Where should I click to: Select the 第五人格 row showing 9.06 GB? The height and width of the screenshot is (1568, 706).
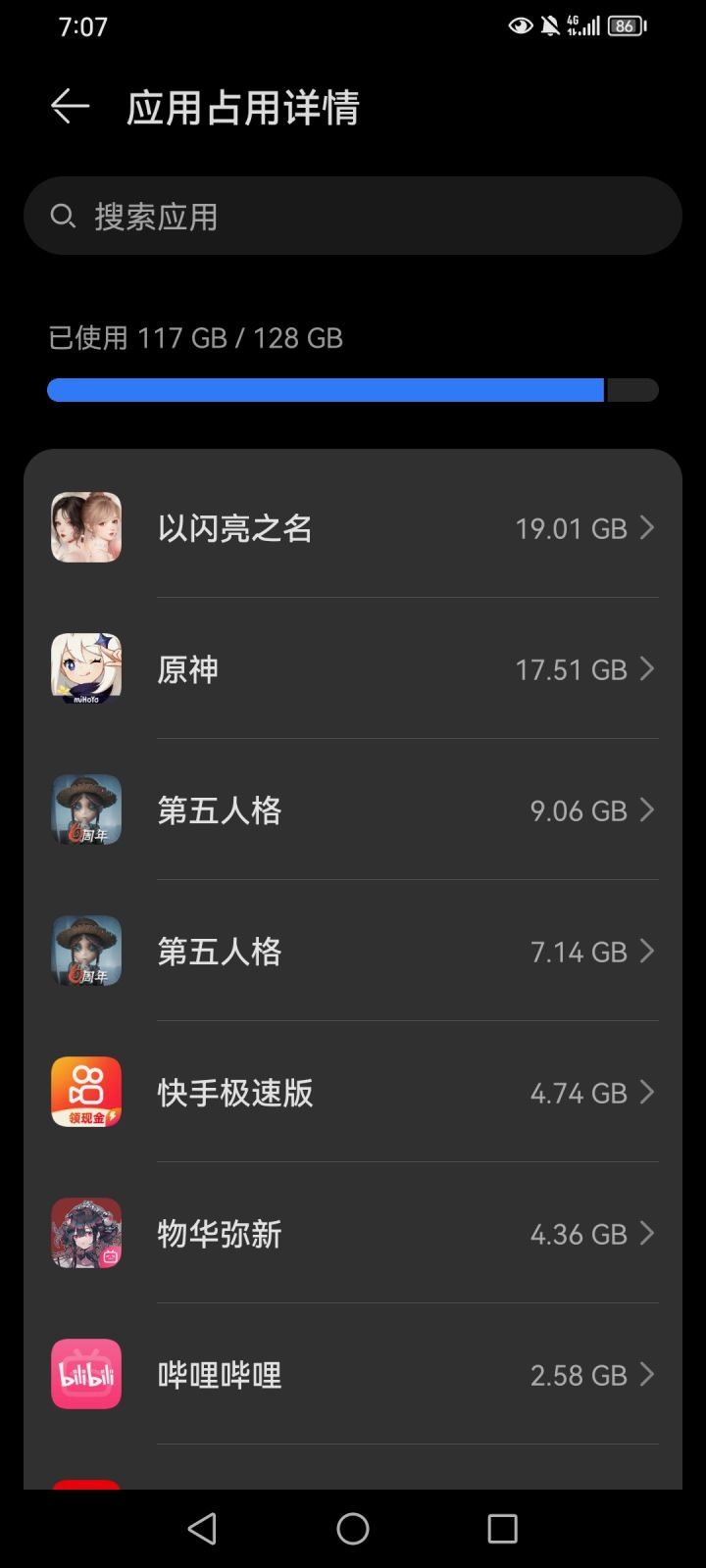353,810
